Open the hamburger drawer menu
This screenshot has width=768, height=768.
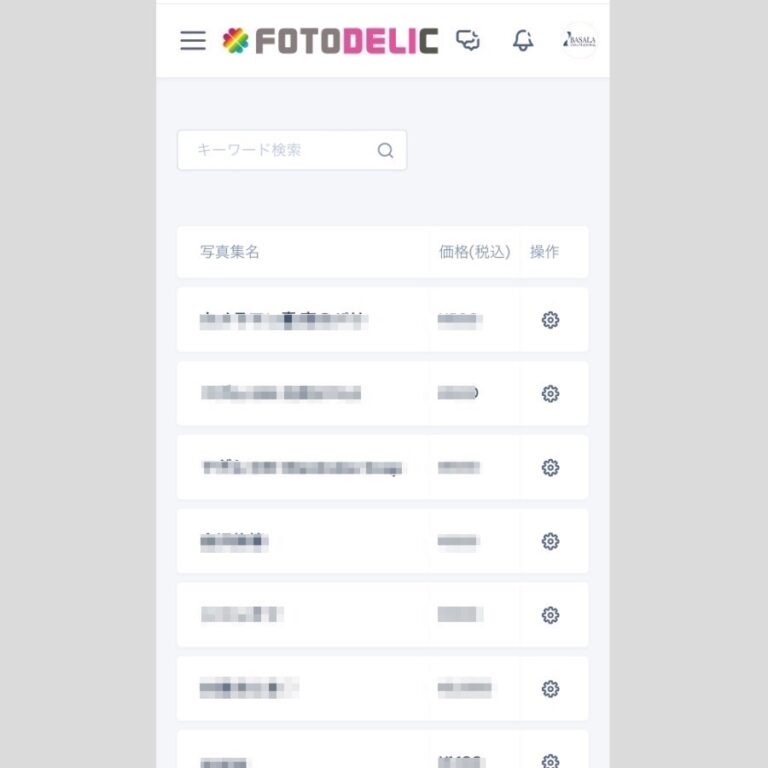point(193,41)
